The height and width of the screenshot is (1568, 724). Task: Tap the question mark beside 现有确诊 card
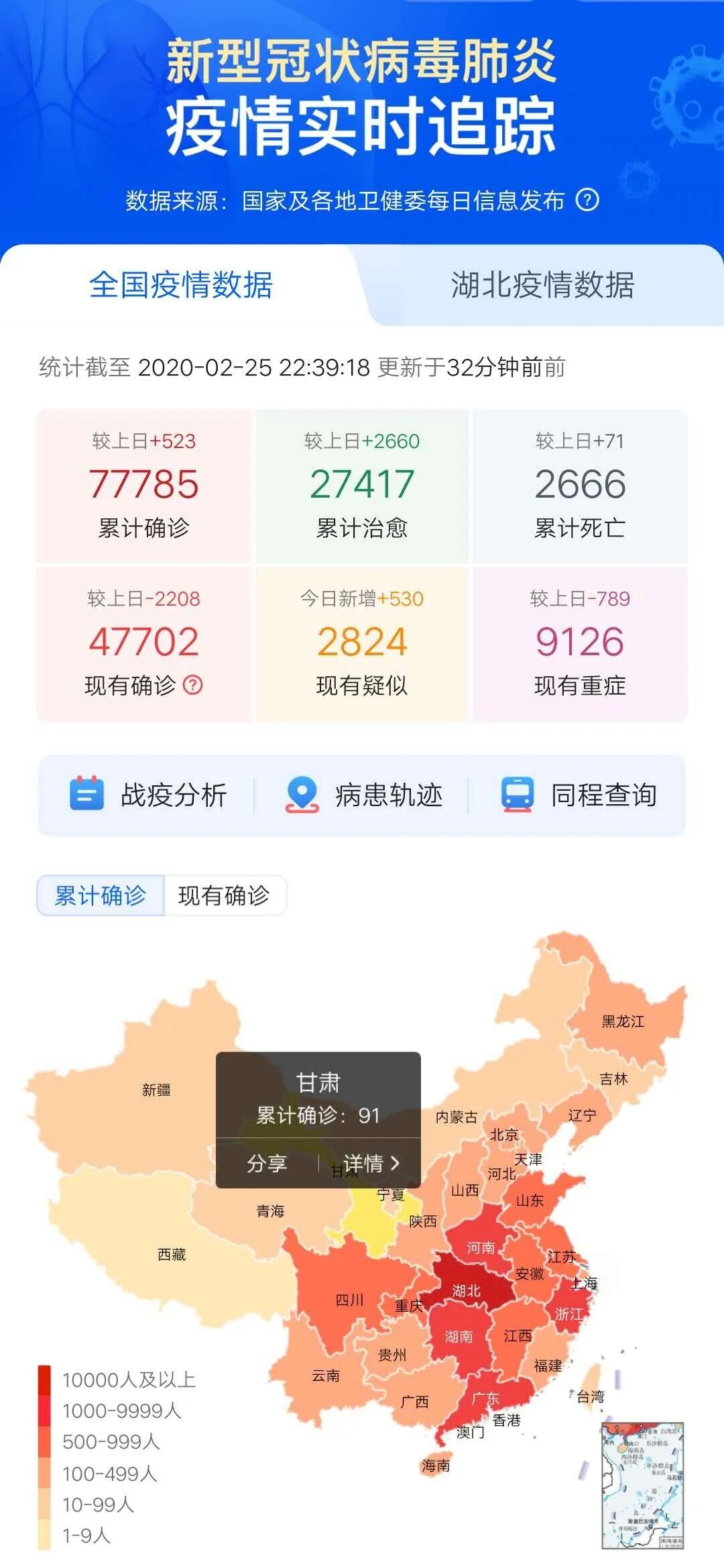[193, 685]
